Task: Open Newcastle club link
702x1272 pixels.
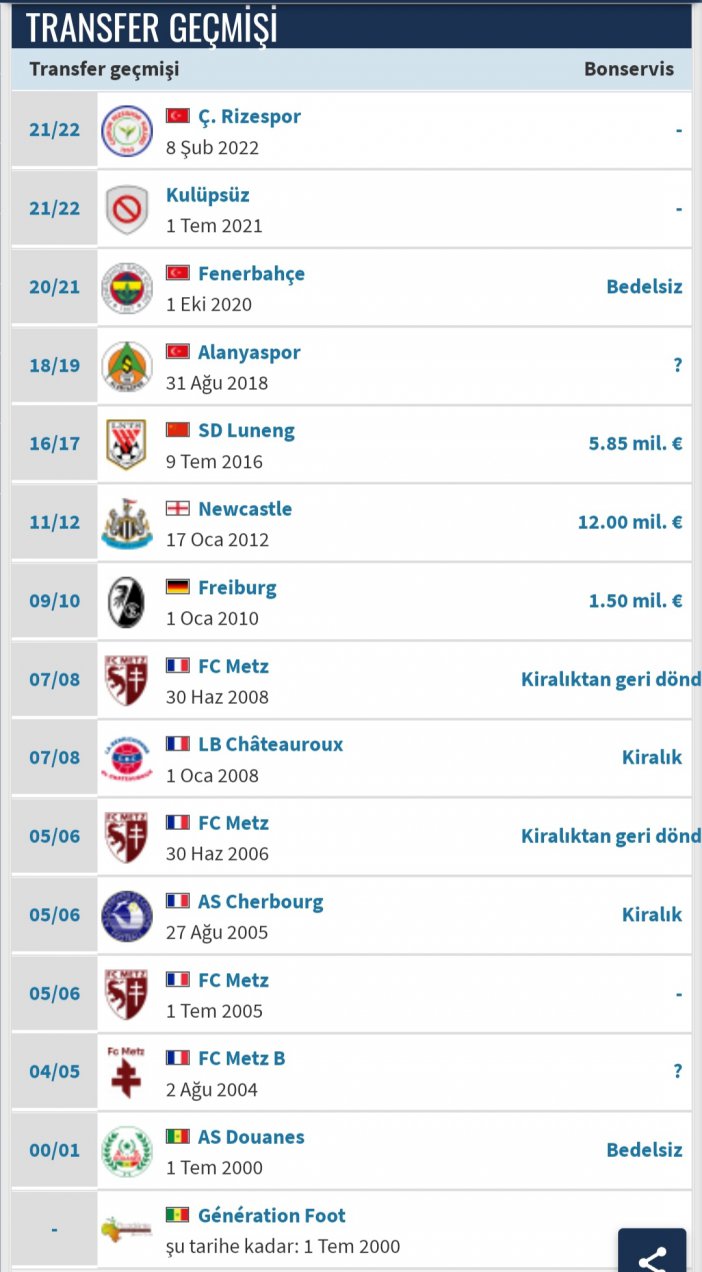Action: (245, 510)
